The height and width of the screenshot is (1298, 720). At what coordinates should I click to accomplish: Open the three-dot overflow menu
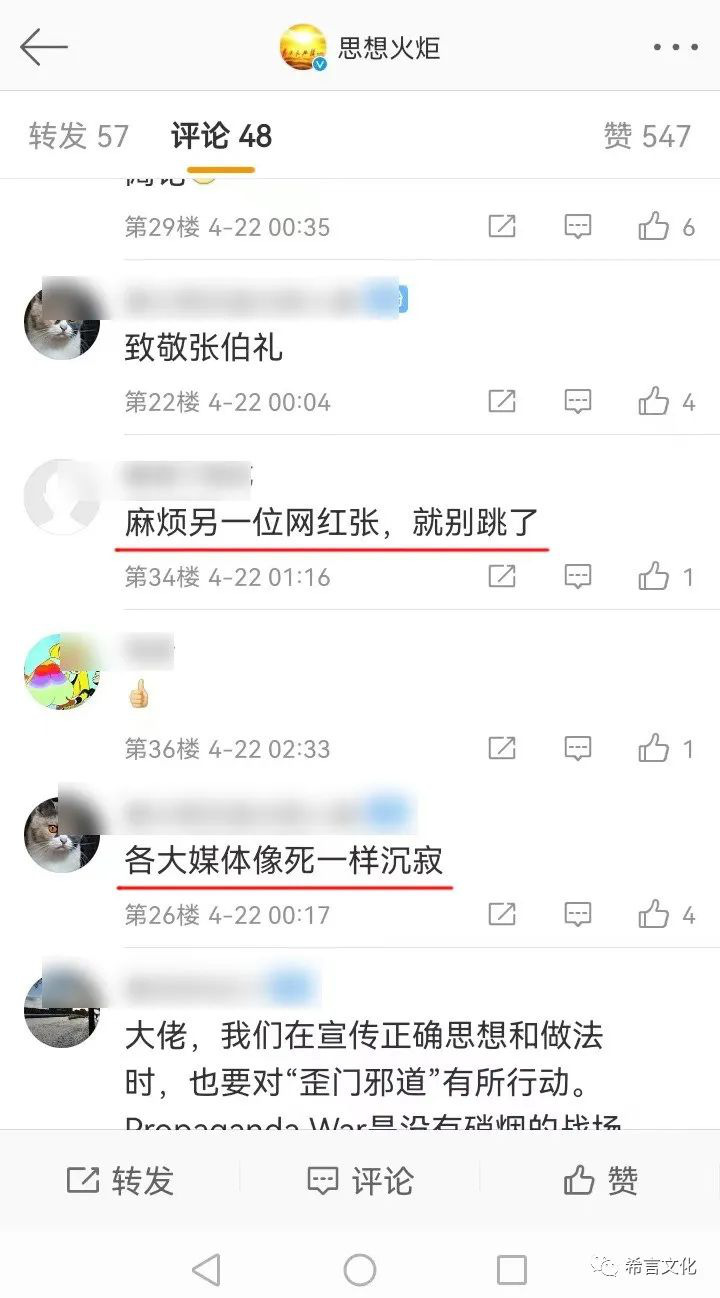(x=674, y=47)
